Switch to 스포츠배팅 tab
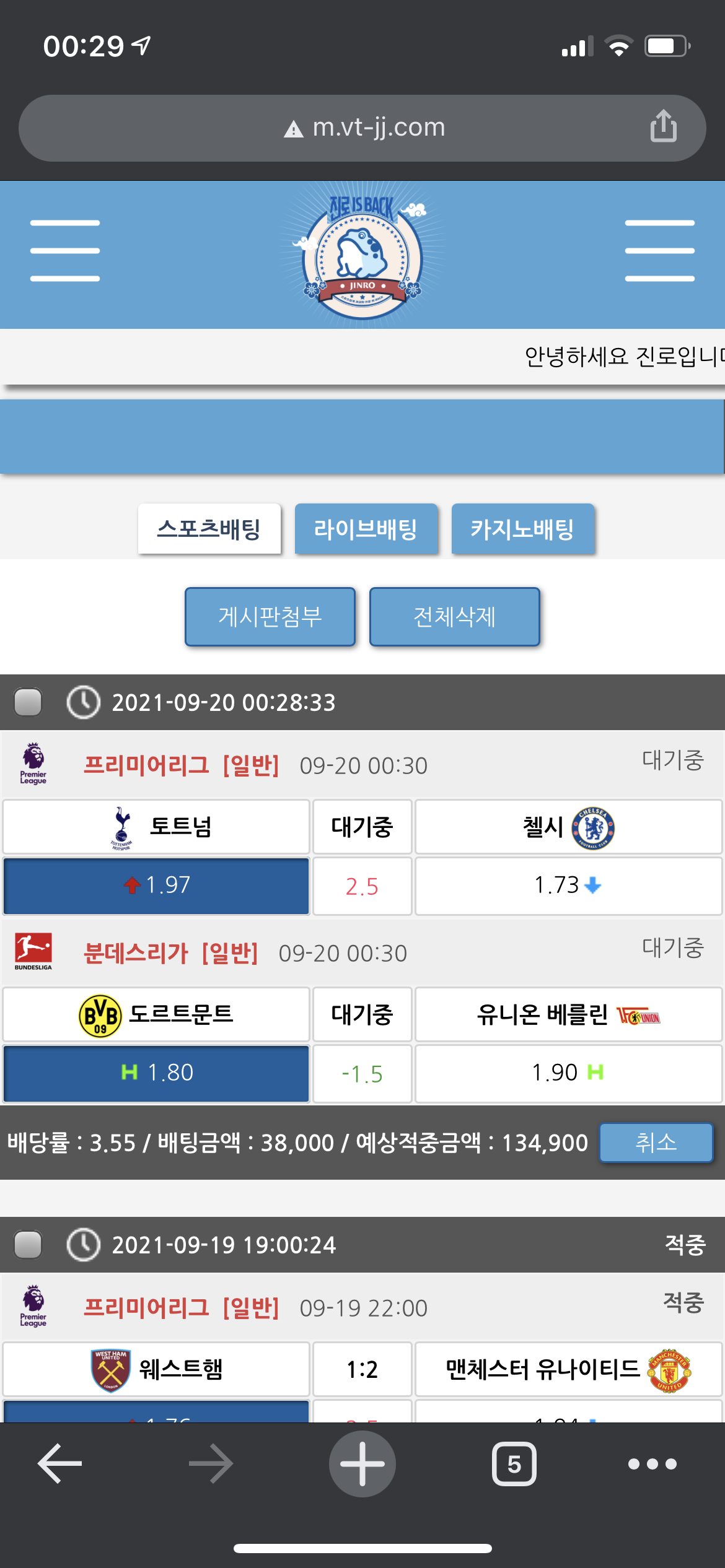725x1568 pixels. 209,529
